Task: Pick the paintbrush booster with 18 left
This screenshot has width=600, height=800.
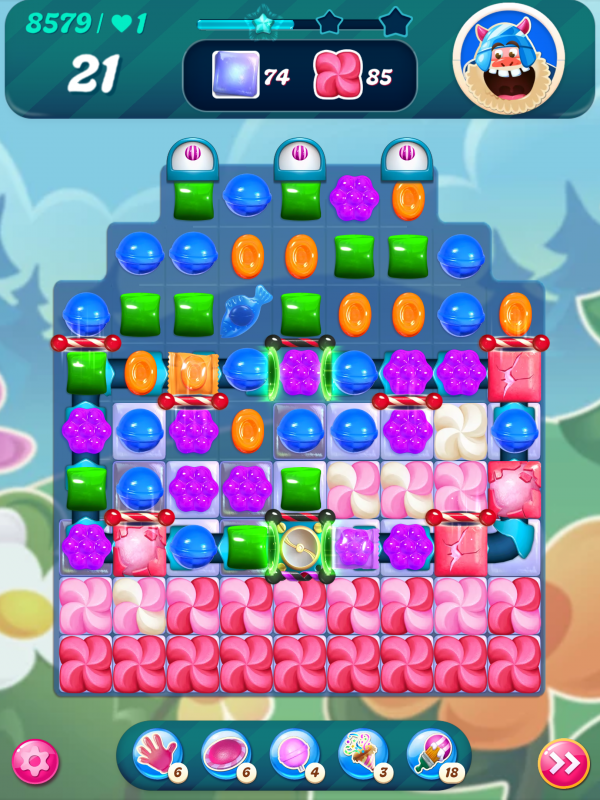Action: (x=430, y=754)
